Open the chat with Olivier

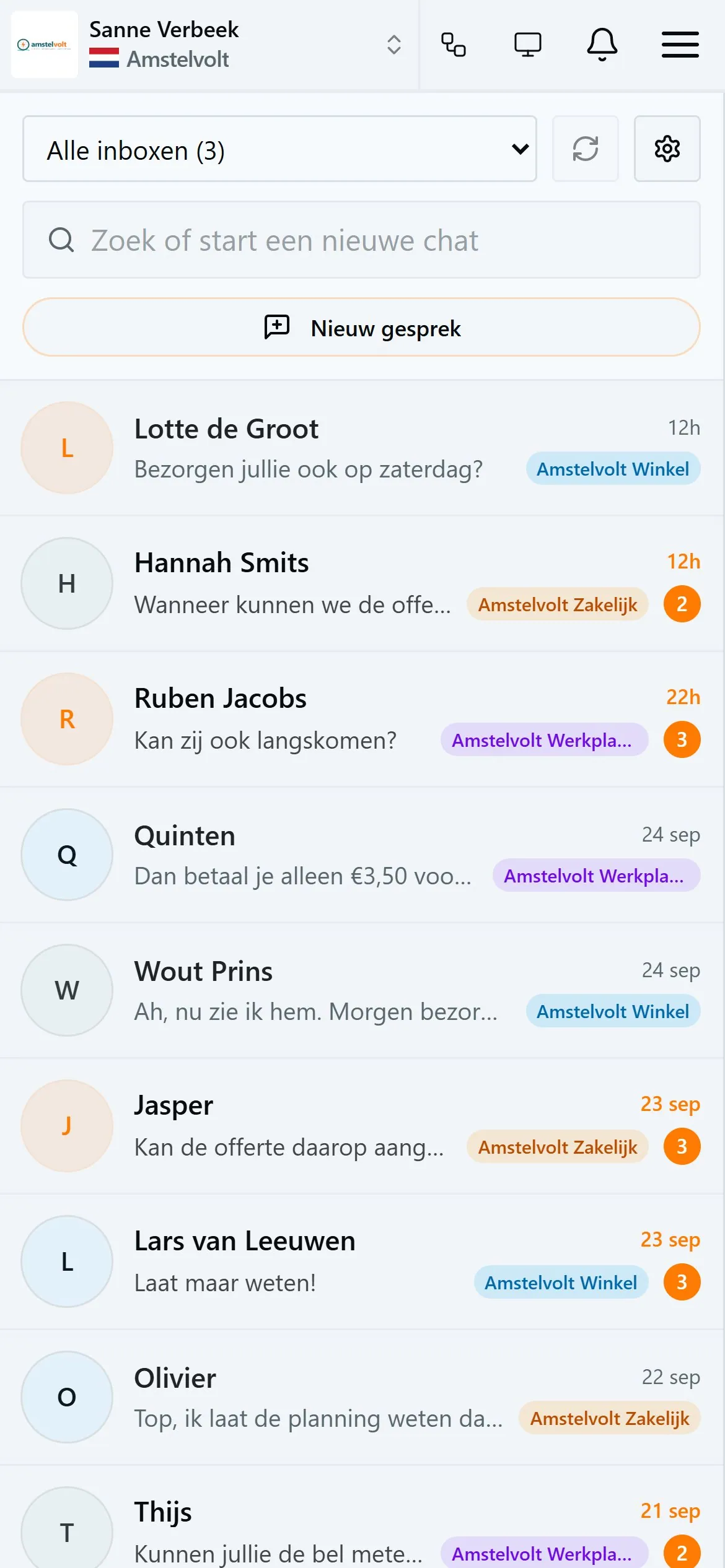(361, 1397)
